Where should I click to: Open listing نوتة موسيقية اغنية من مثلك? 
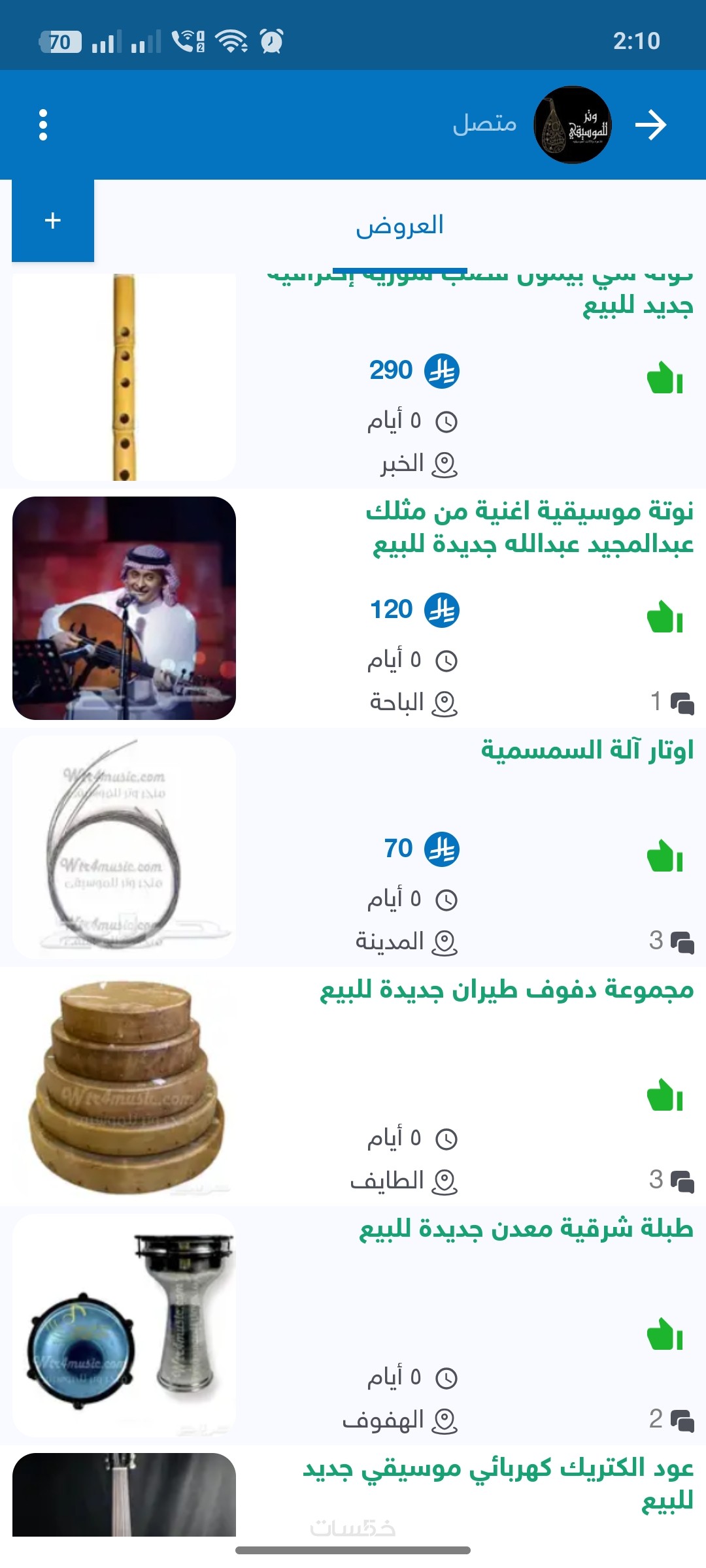click(529, 527)
